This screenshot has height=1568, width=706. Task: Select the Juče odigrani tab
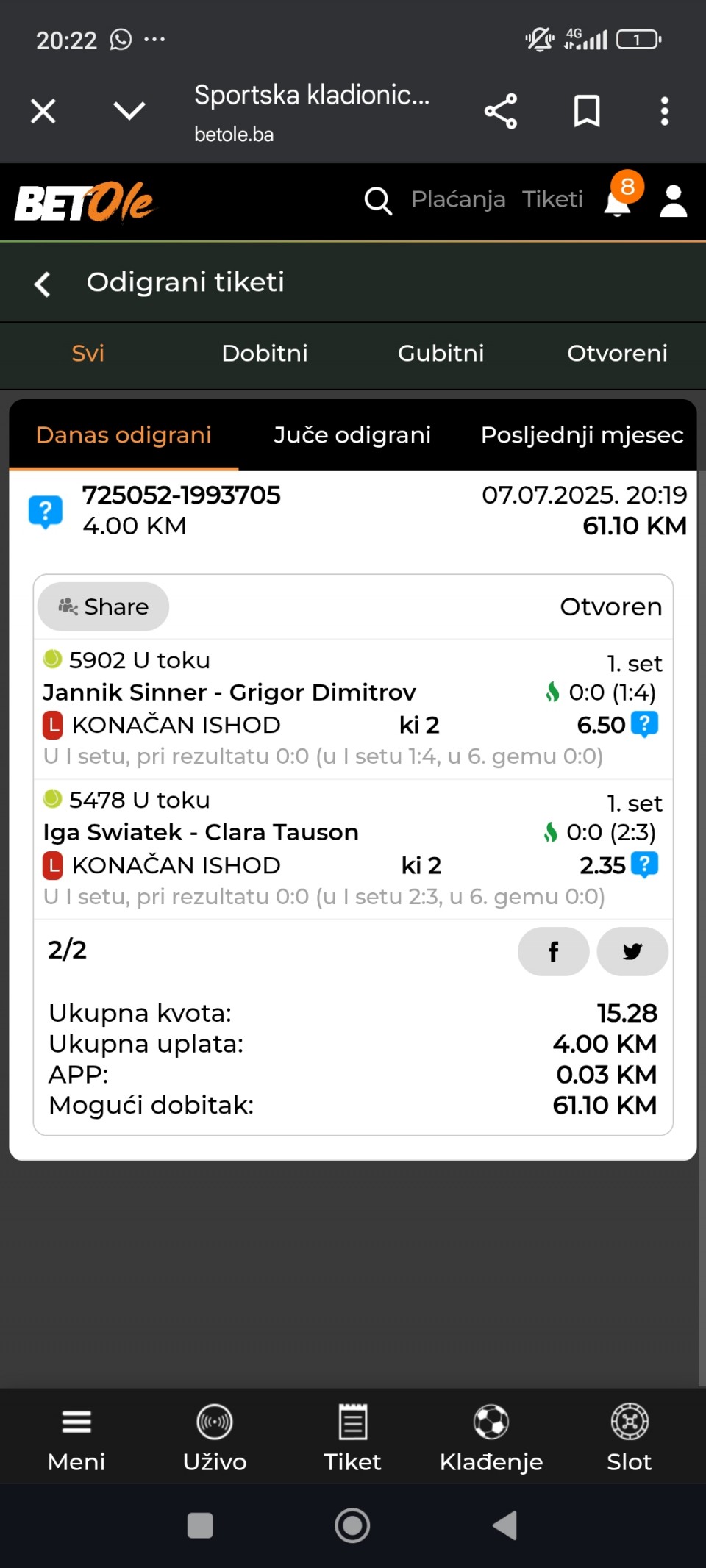point(352,435)
